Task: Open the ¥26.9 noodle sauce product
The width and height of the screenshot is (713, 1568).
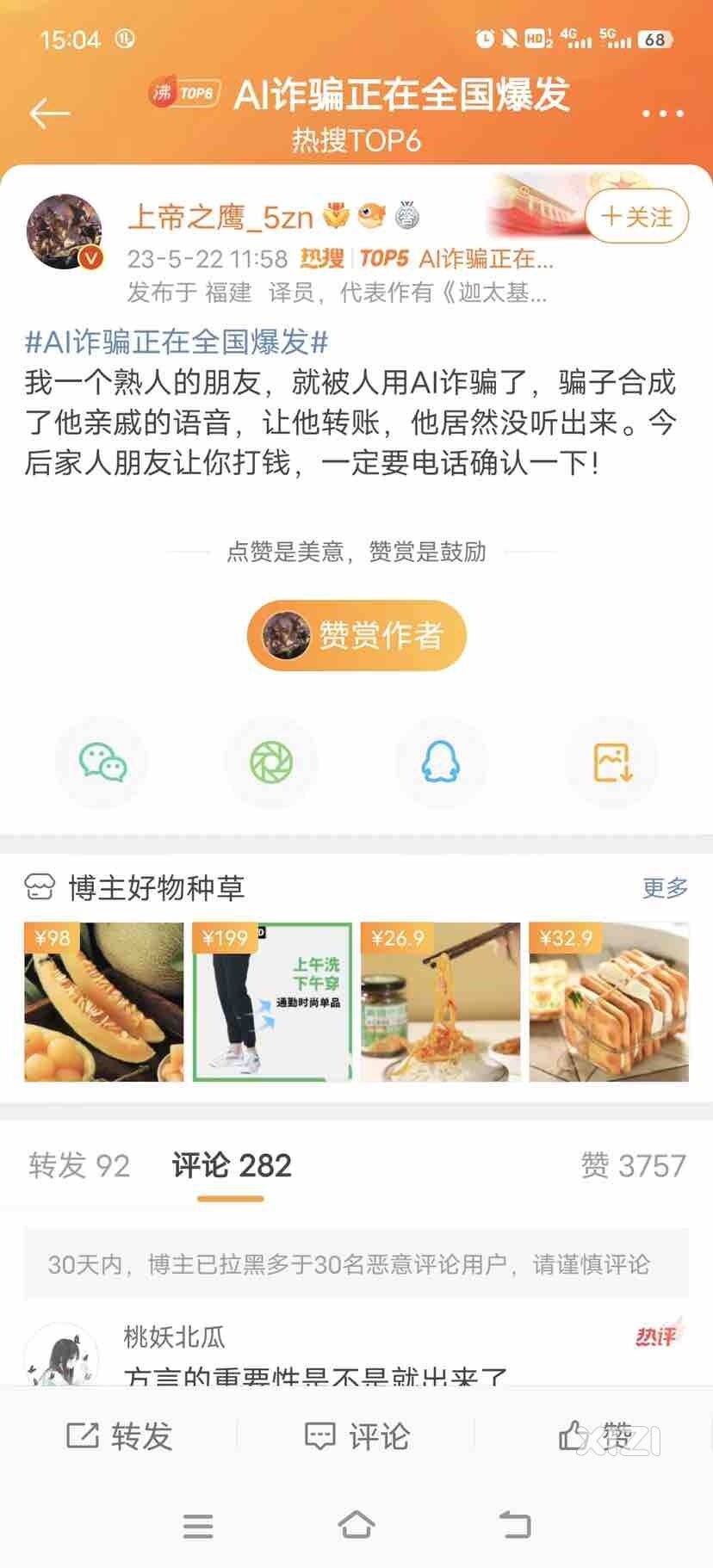Action: (440, 1002)
